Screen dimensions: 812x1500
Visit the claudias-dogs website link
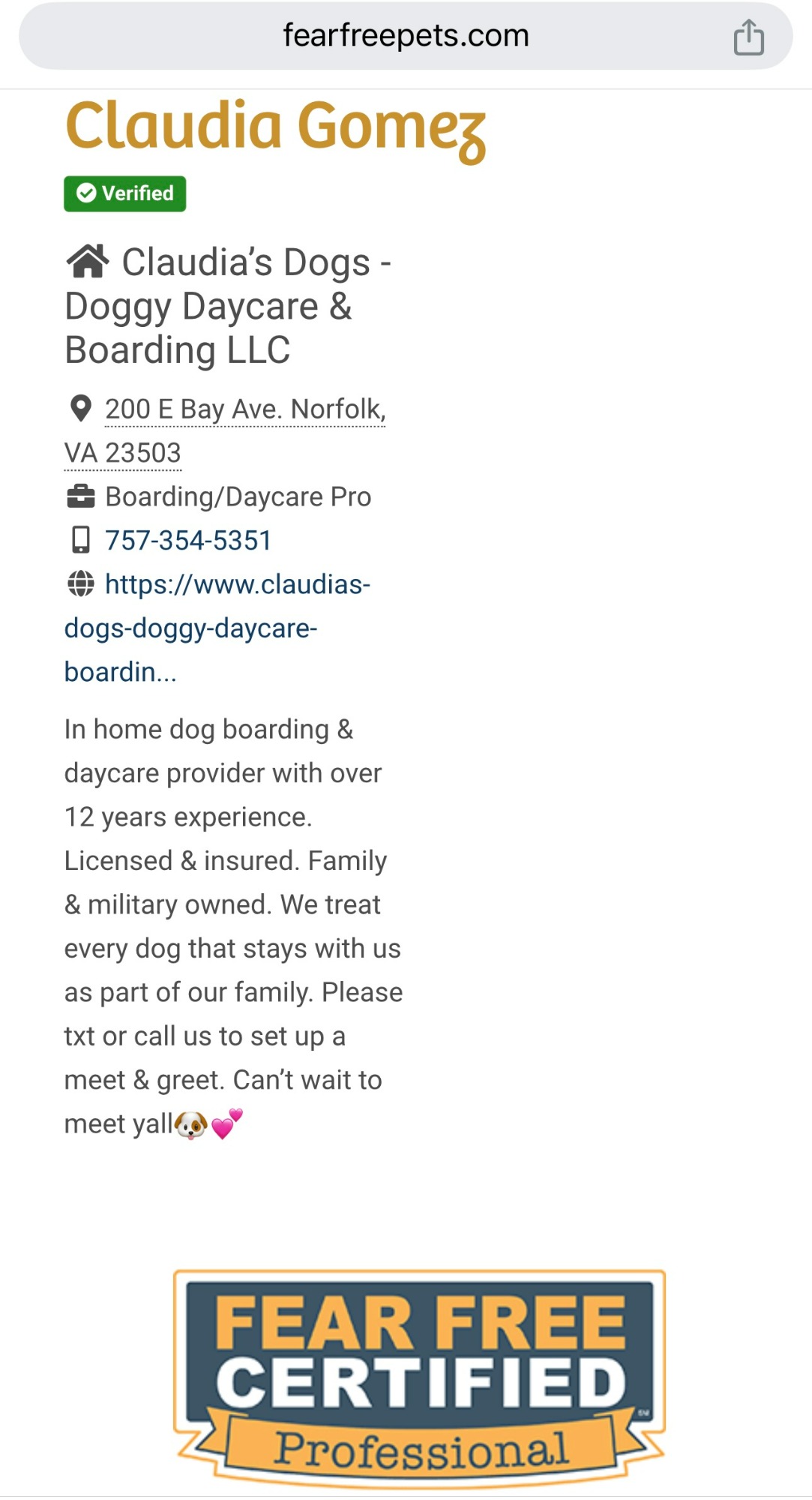point(217,628)
